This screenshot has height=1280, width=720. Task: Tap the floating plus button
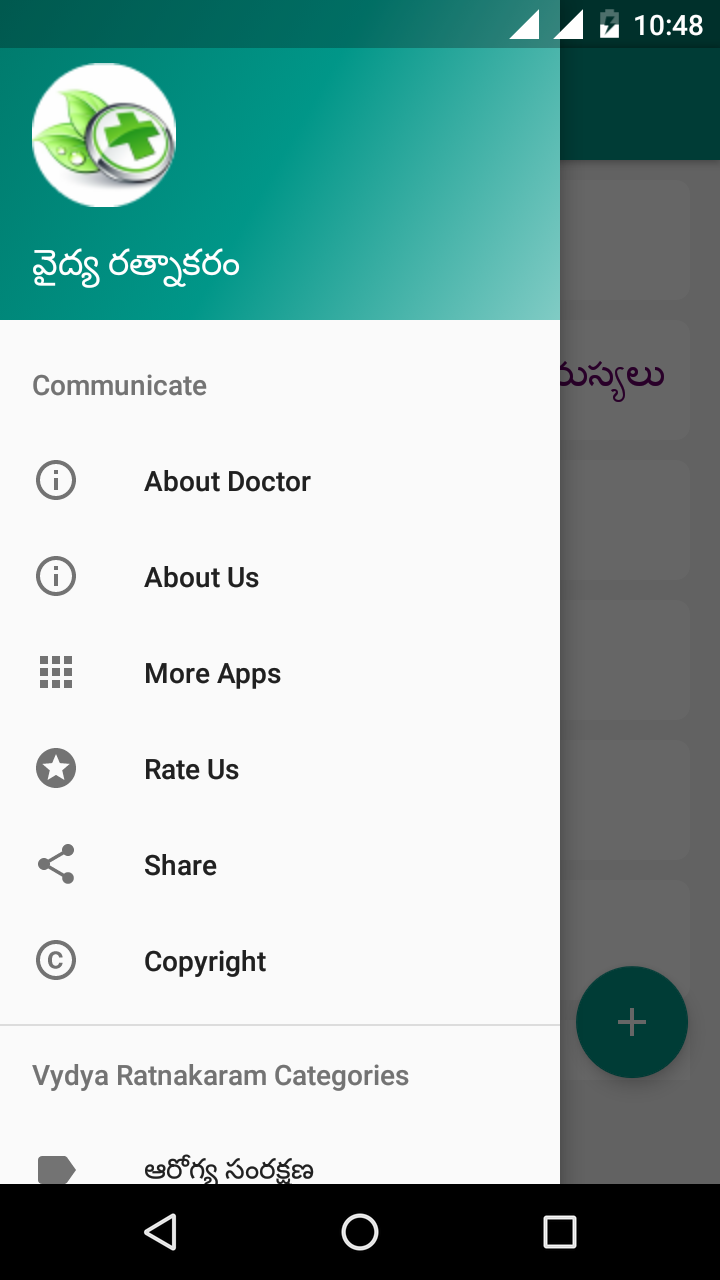pyautogui.click(x=631, y=1021)
